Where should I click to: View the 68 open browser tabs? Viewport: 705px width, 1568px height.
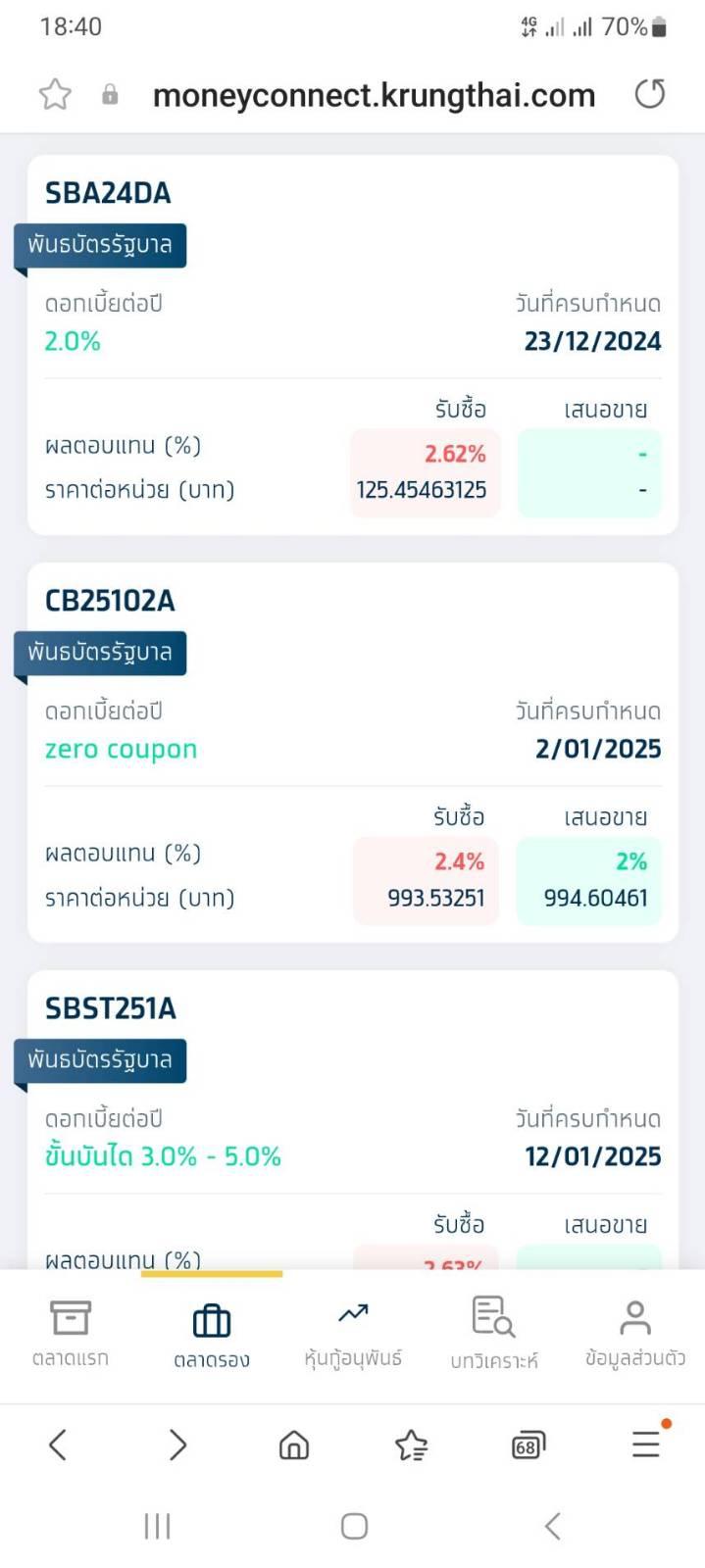529,1445
